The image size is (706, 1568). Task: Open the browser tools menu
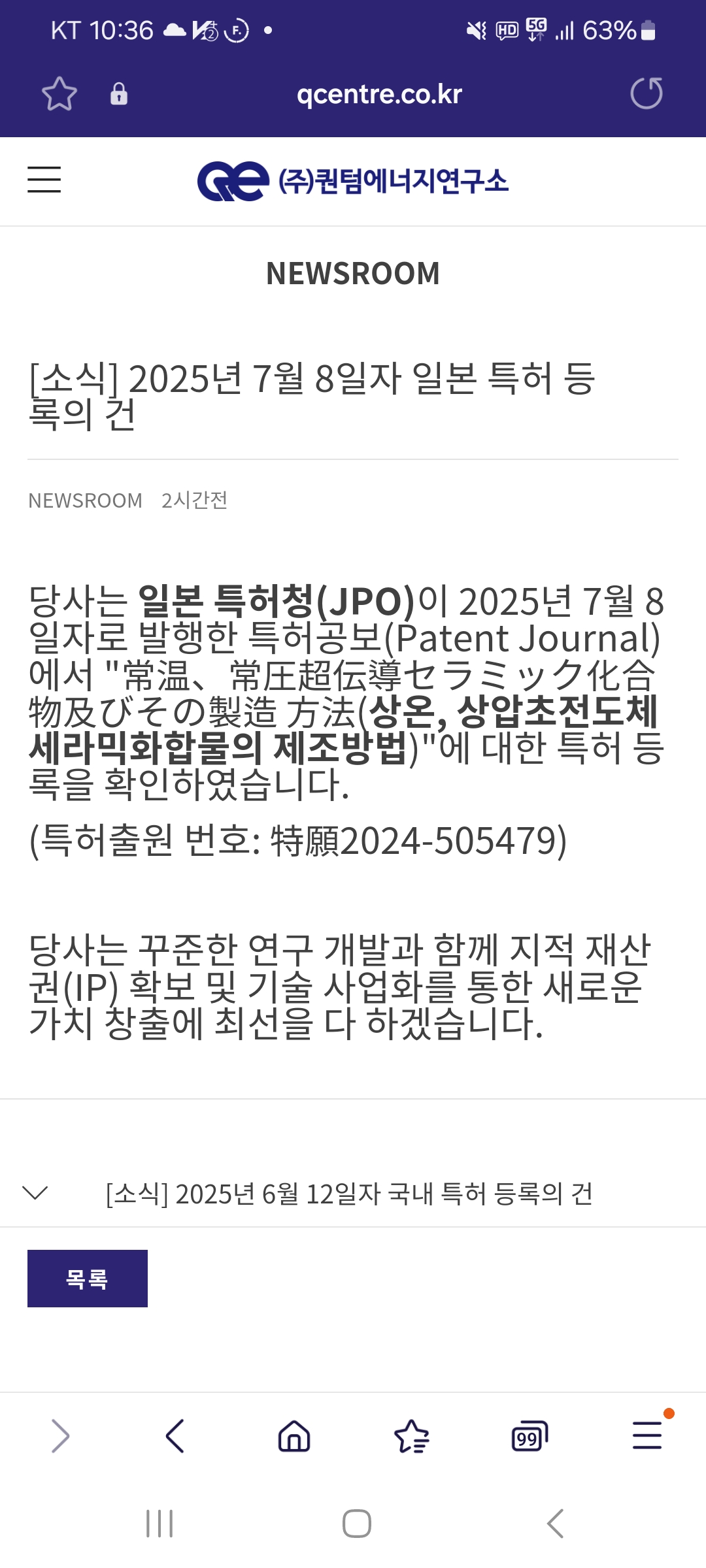pos(647,1436)
